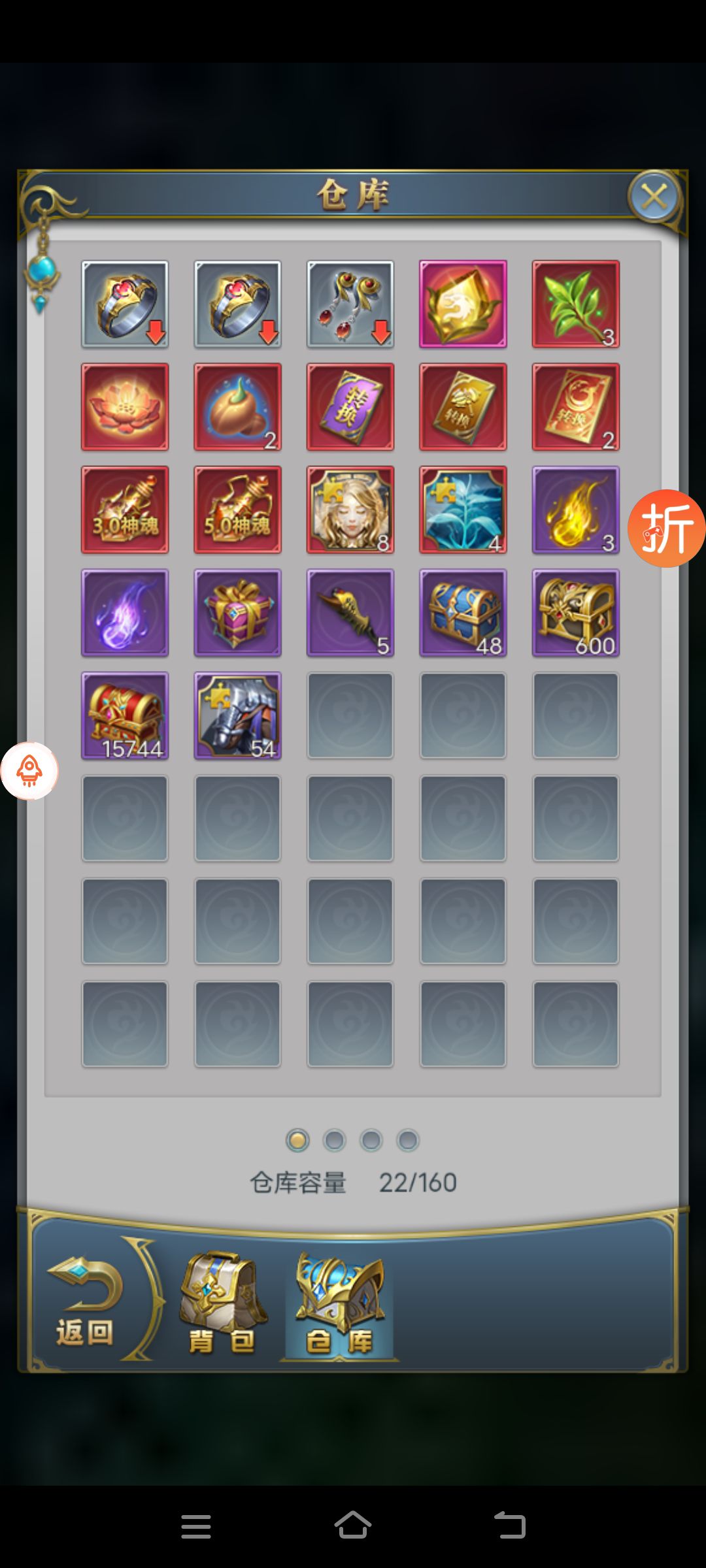Select the 3.0神魂 item
This screenshot has height=1568, width=706.
pos(125,510)
